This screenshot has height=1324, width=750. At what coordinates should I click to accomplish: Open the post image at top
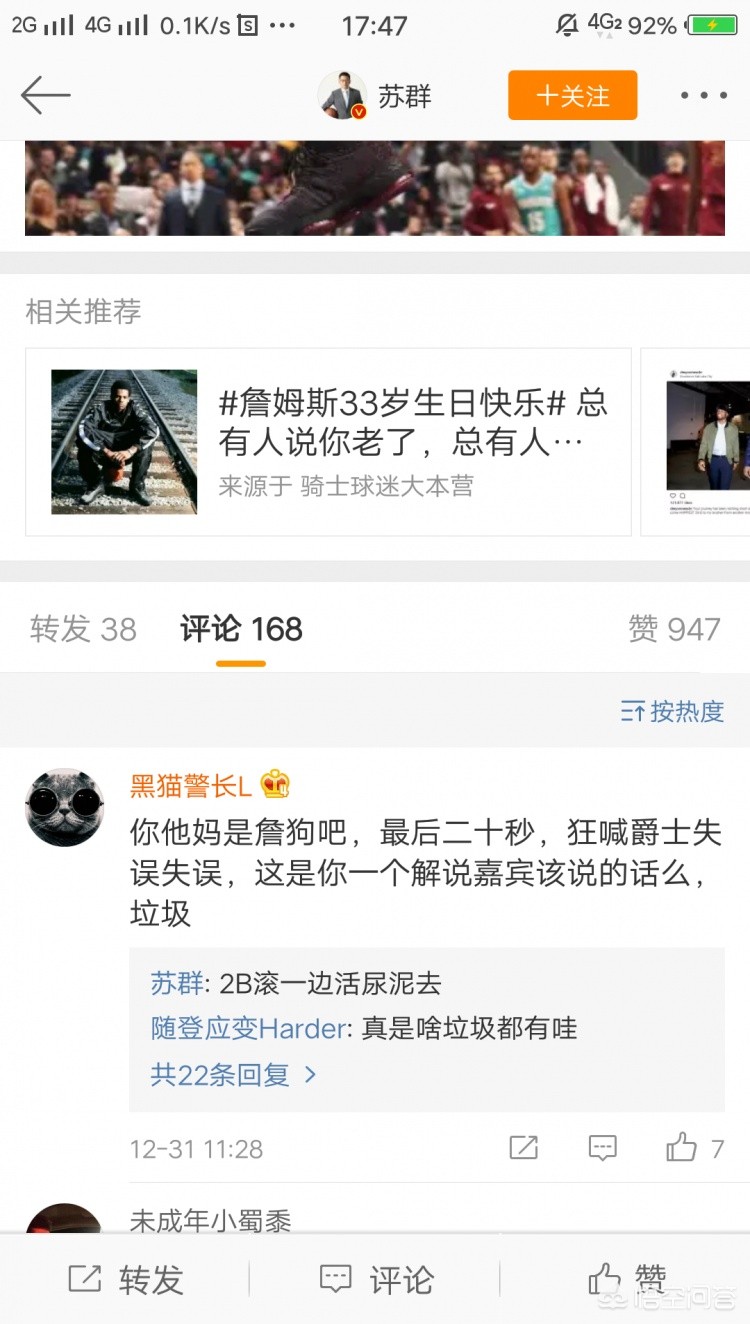[374, 188]
